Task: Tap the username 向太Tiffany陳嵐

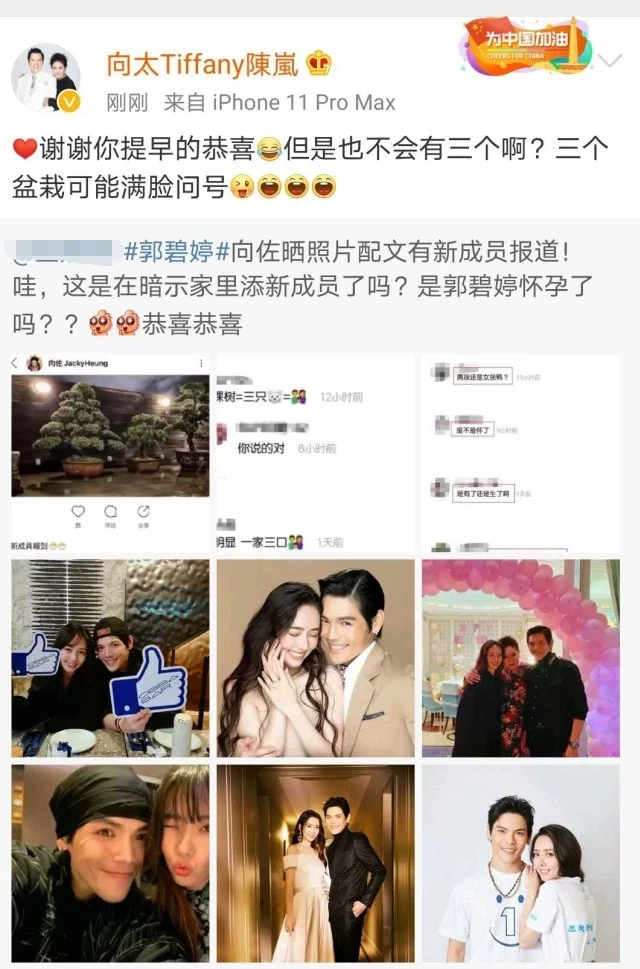Action: click(x=203, y=64)
